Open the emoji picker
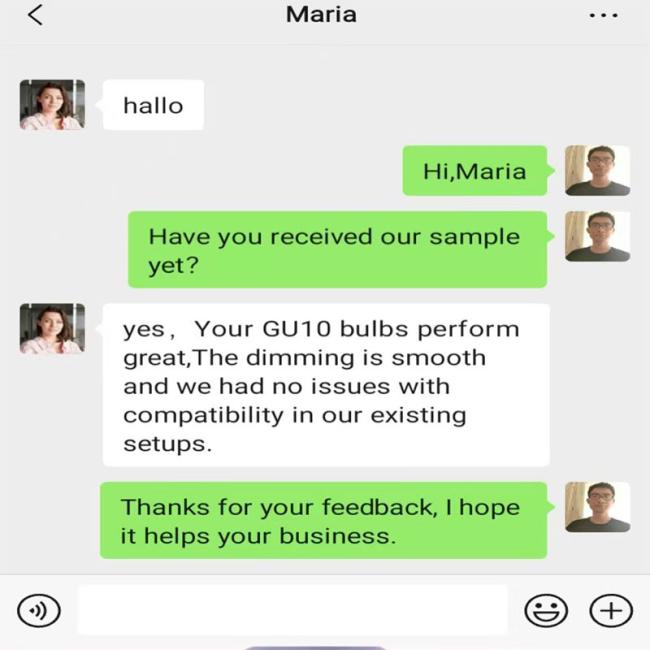Image resolution: width=650 pixels, height=650 pixels. pos(546,610)
